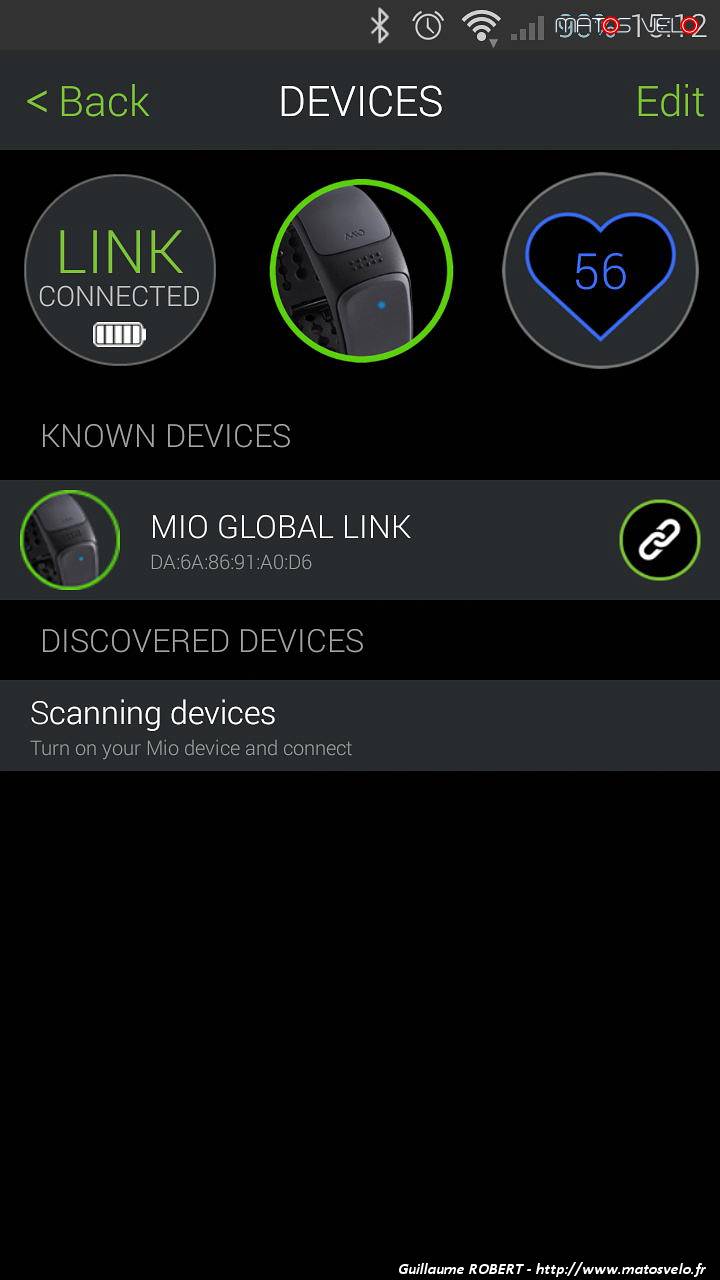Go back from the Devices screen

pyautogui.click(x=88, y=101)
